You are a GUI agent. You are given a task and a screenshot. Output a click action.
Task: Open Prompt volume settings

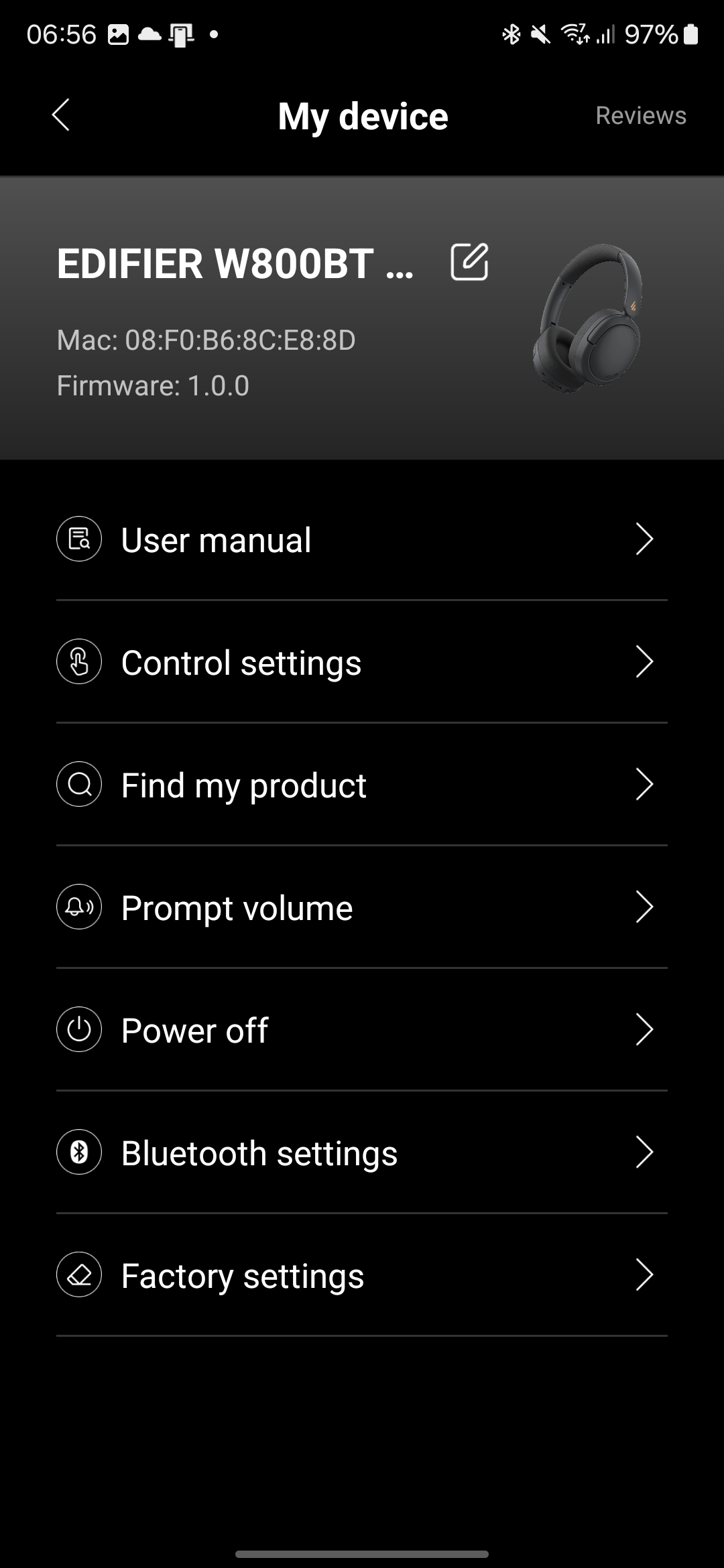point(362,907)
